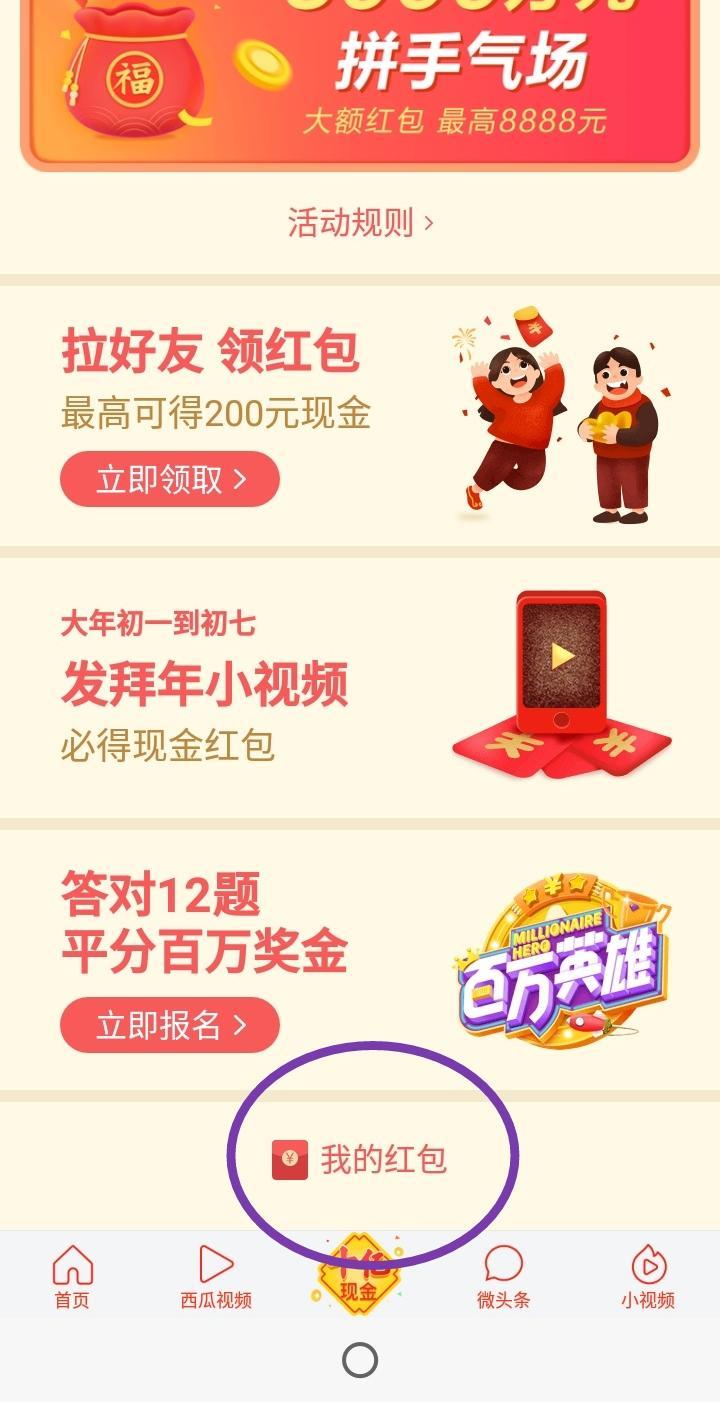The height and width of the screenshot is (1402, 720).
Task: Open the 发拜年小视频 card
Action: pos(360,686)
